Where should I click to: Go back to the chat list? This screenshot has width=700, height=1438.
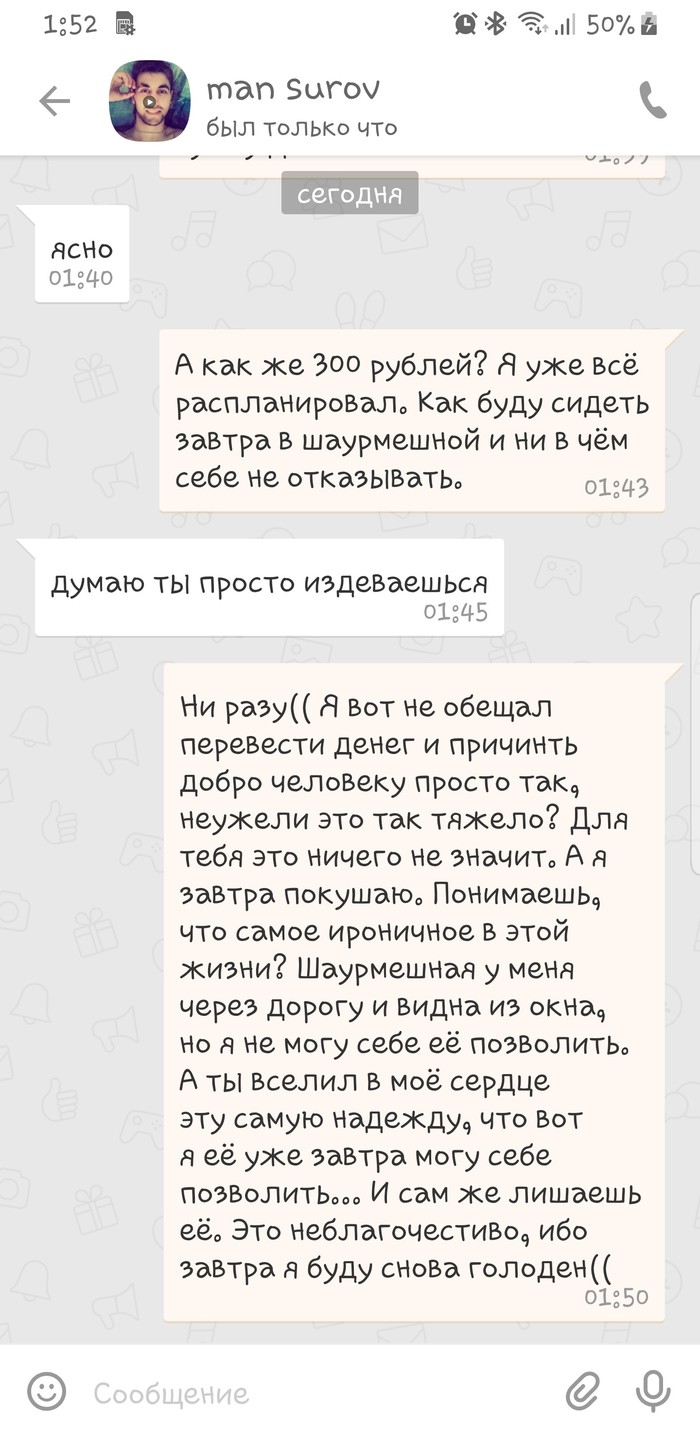click(x=54, y=100)
